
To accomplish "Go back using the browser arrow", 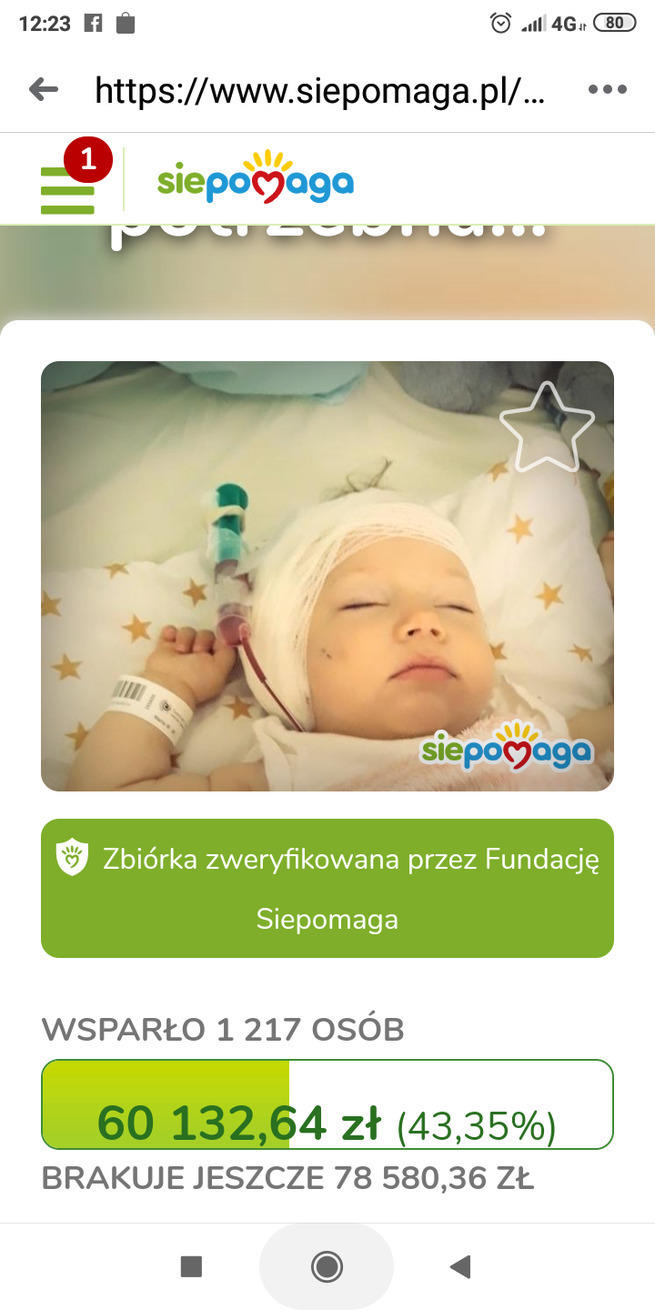I will [43, 90].
